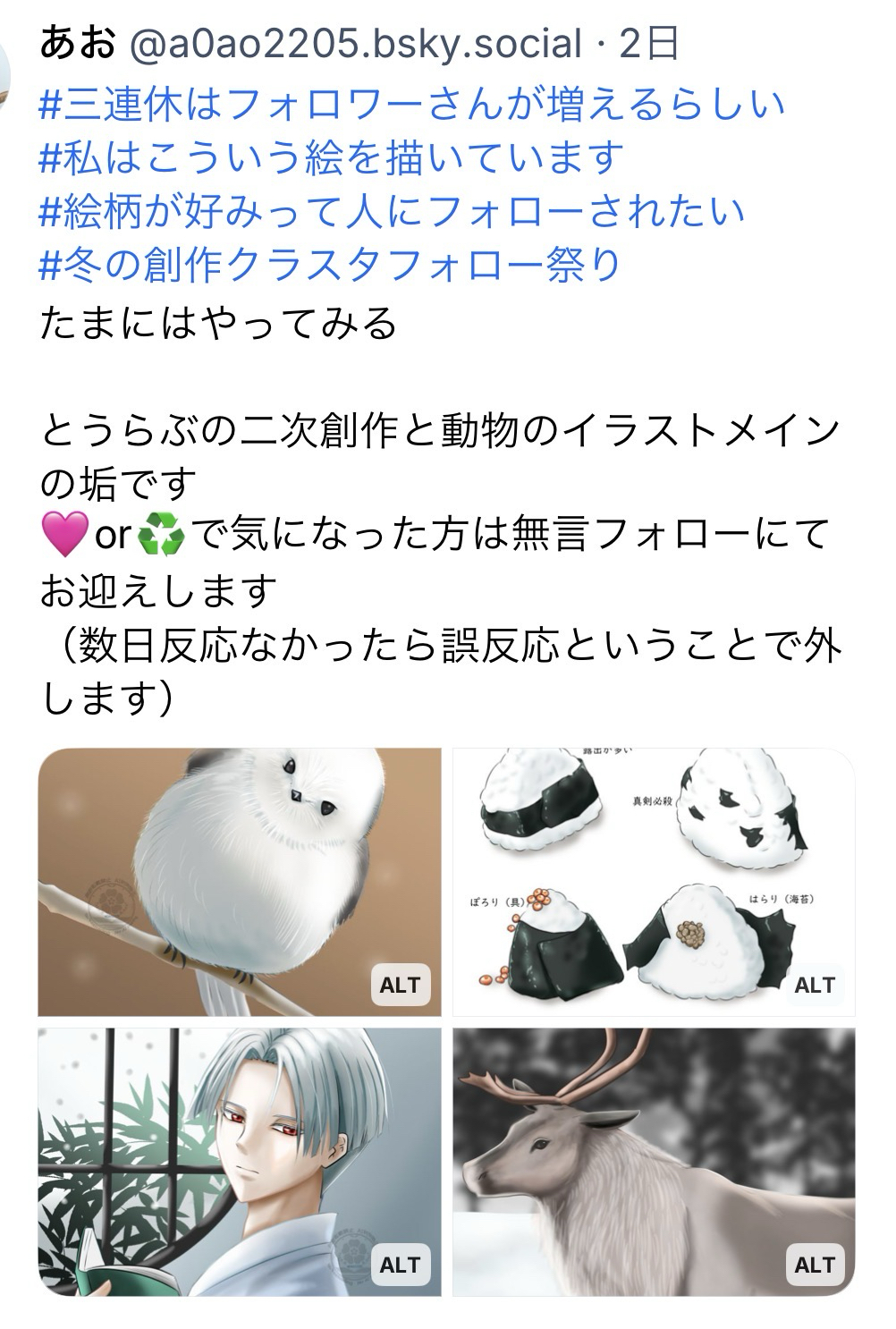View the white fluffy bird illustration
896x1329 pixels.
(x=239, y=881)
